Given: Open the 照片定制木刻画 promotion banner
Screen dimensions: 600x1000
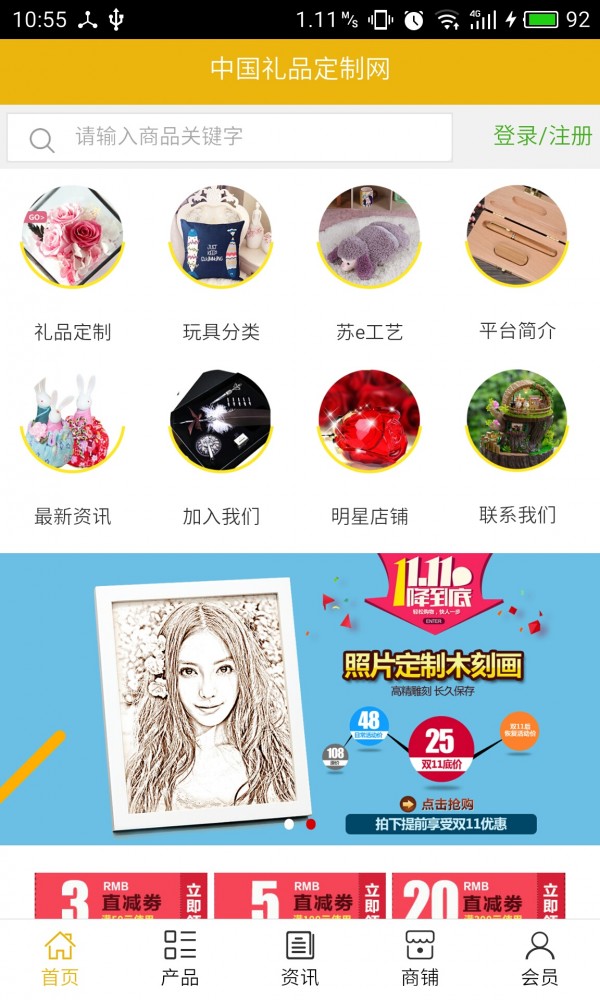Looking at the screenshot, I should (x=300, y=698).
